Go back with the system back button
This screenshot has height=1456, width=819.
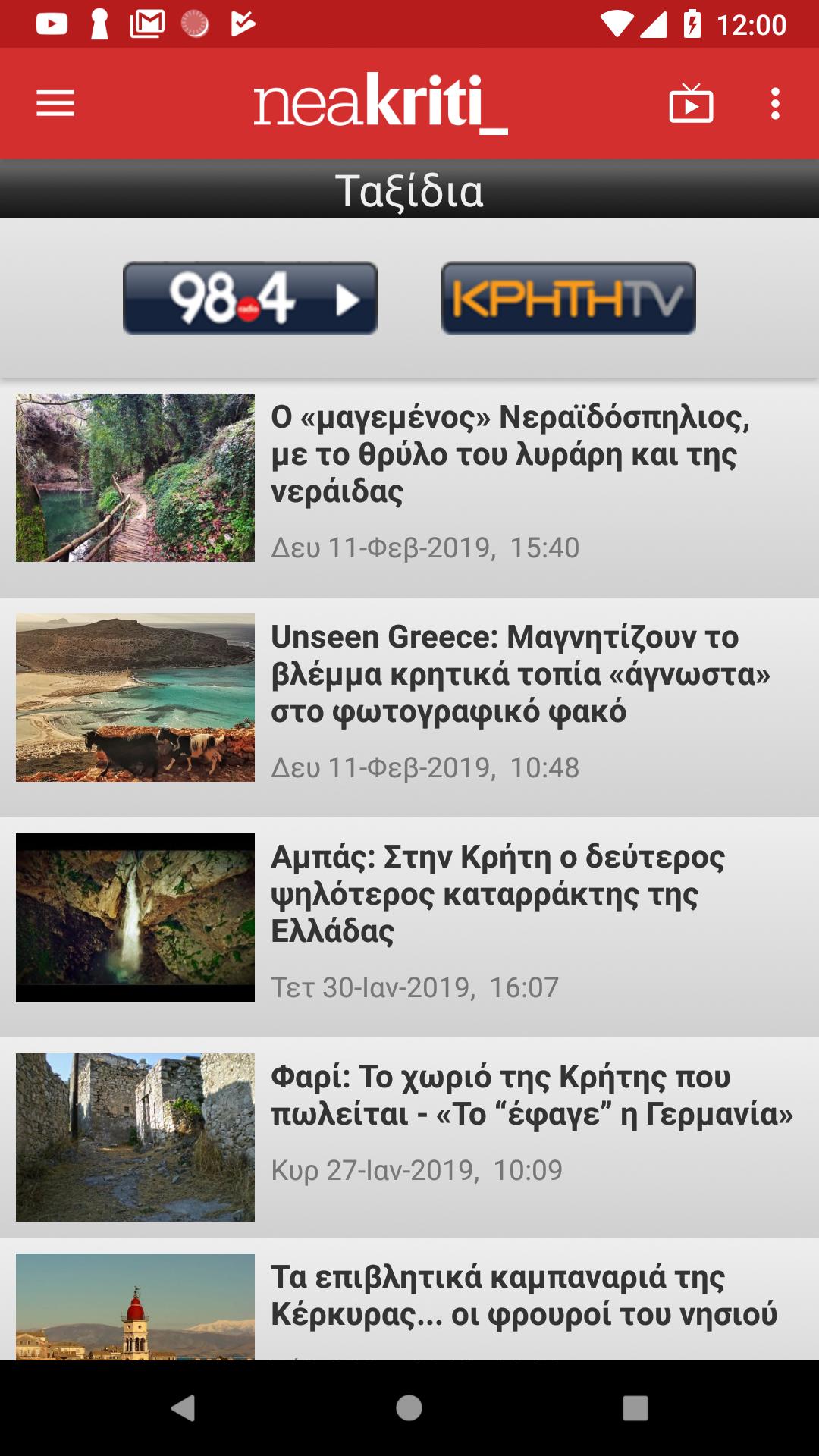tap(183, 1408)
